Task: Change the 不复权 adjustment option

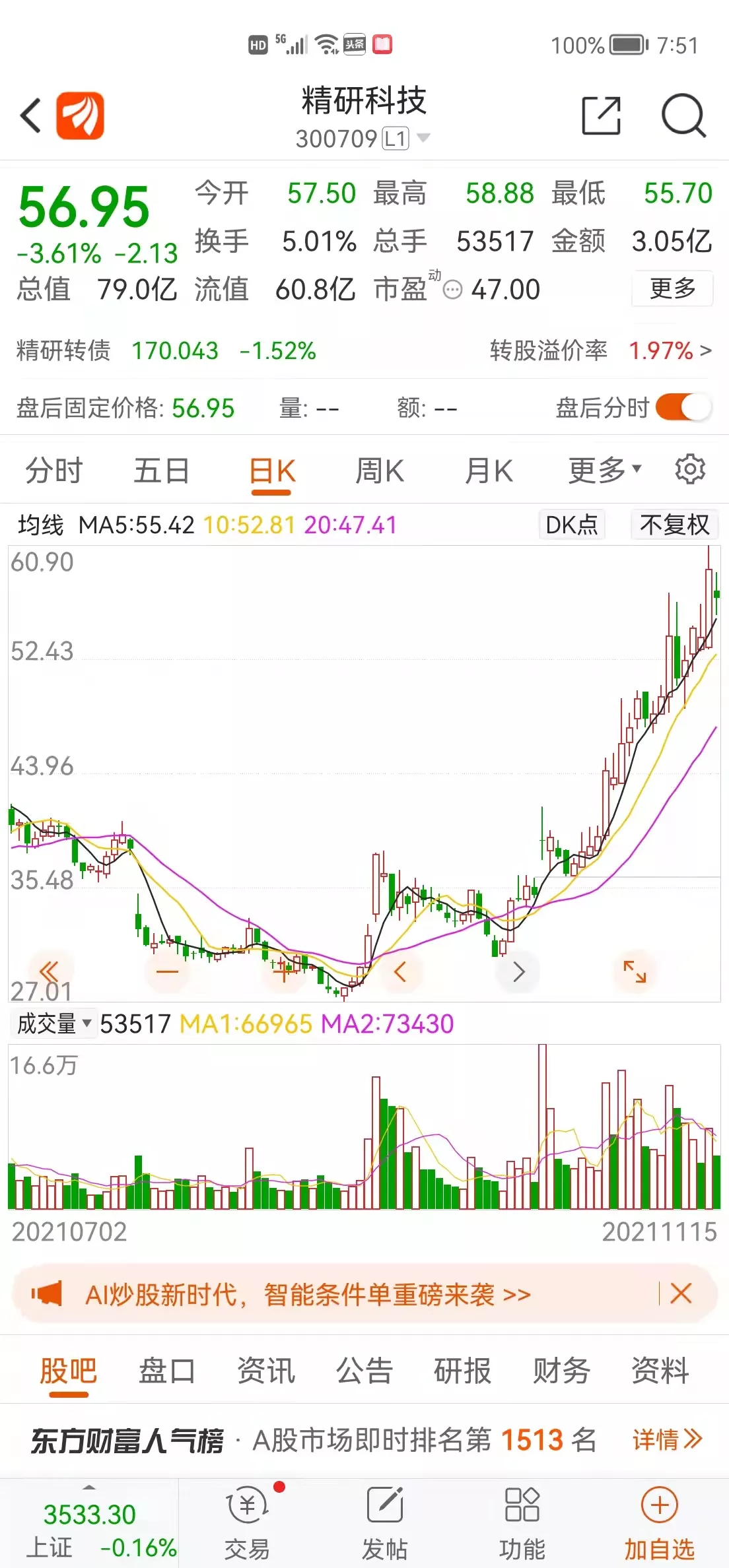Action: click(674, 525)
